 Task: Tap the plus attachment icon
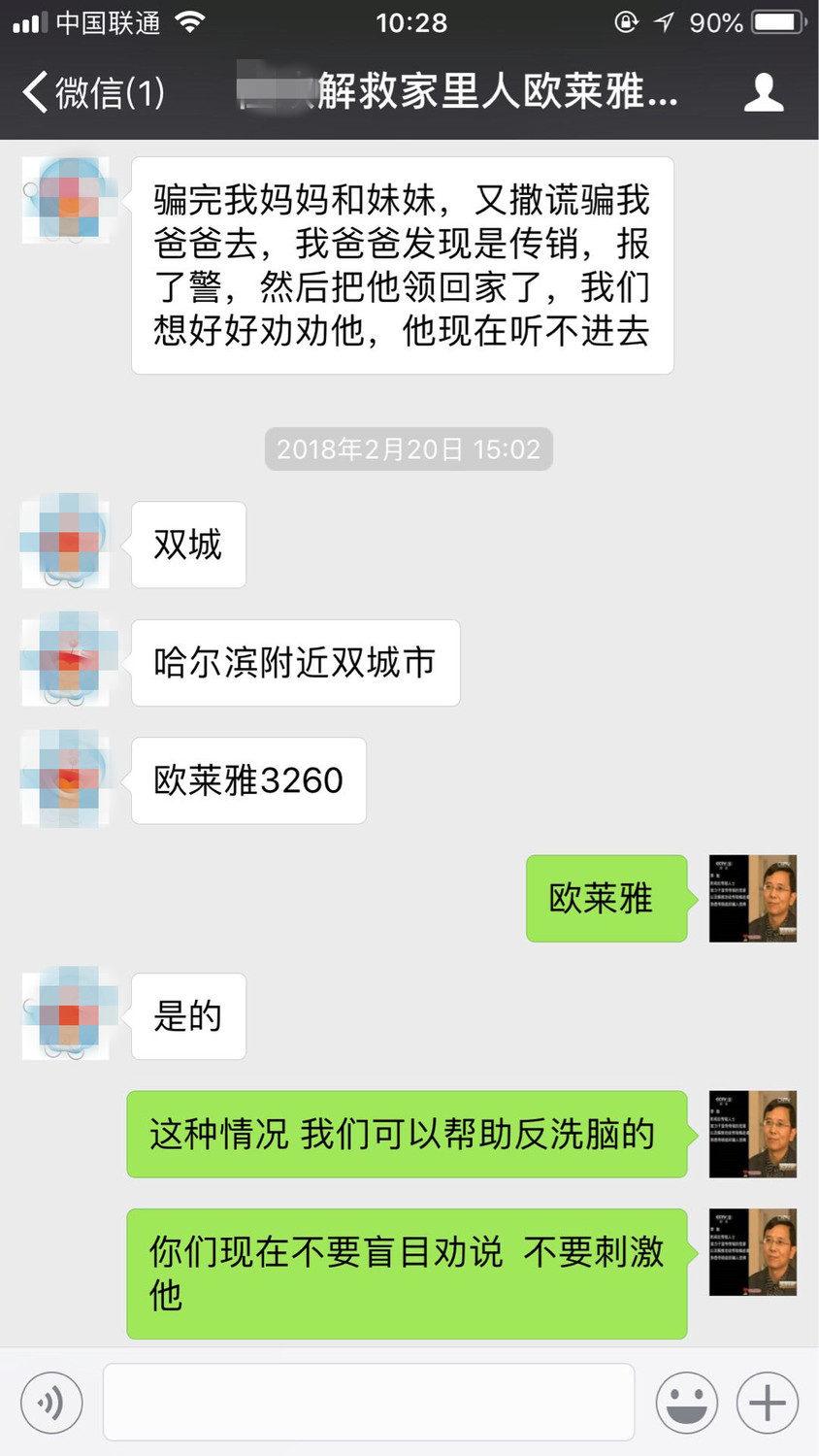(x=766, y=1402)
